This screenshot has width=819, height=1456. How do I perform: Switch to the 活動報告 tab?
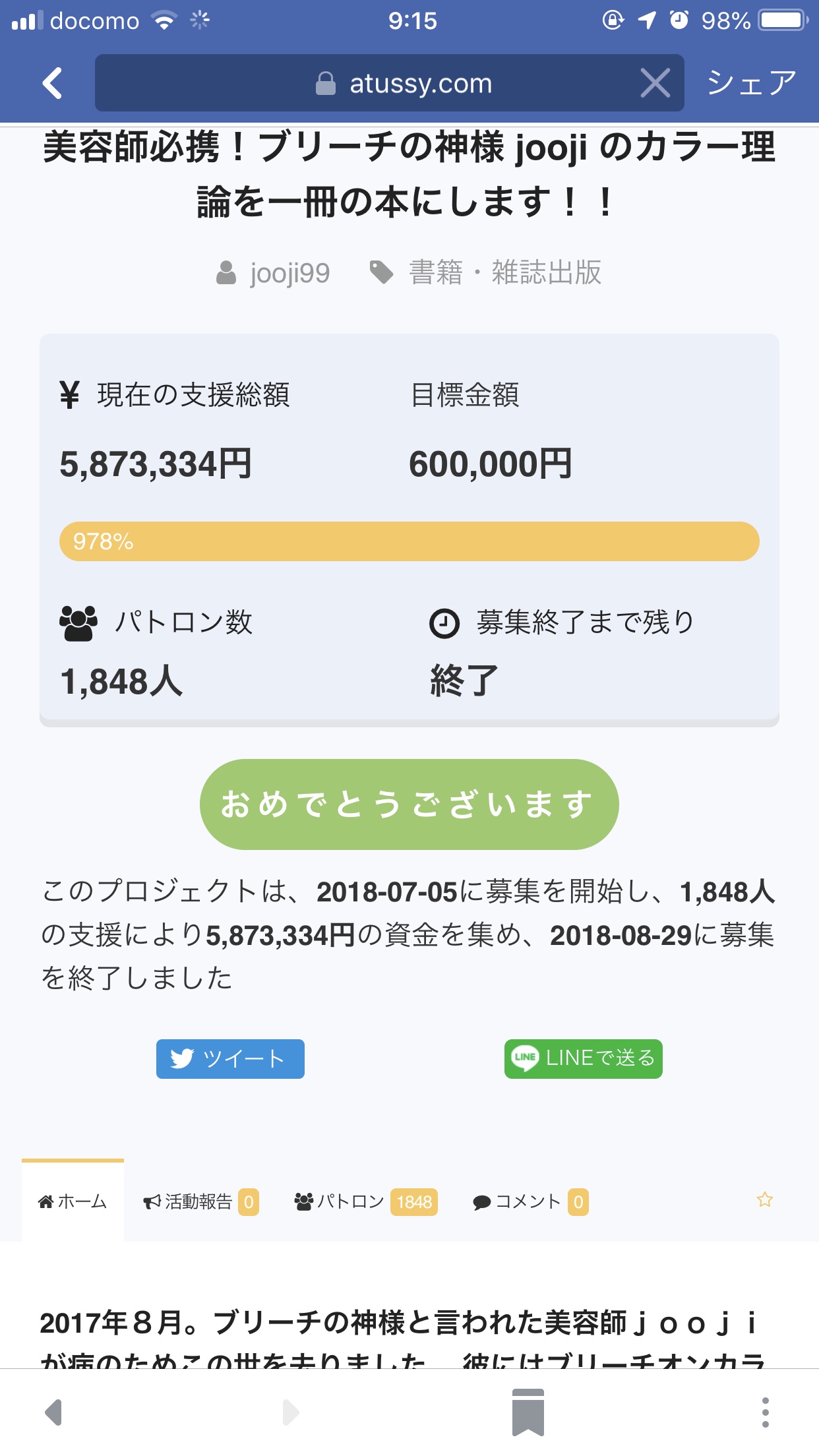[200, 1201]
